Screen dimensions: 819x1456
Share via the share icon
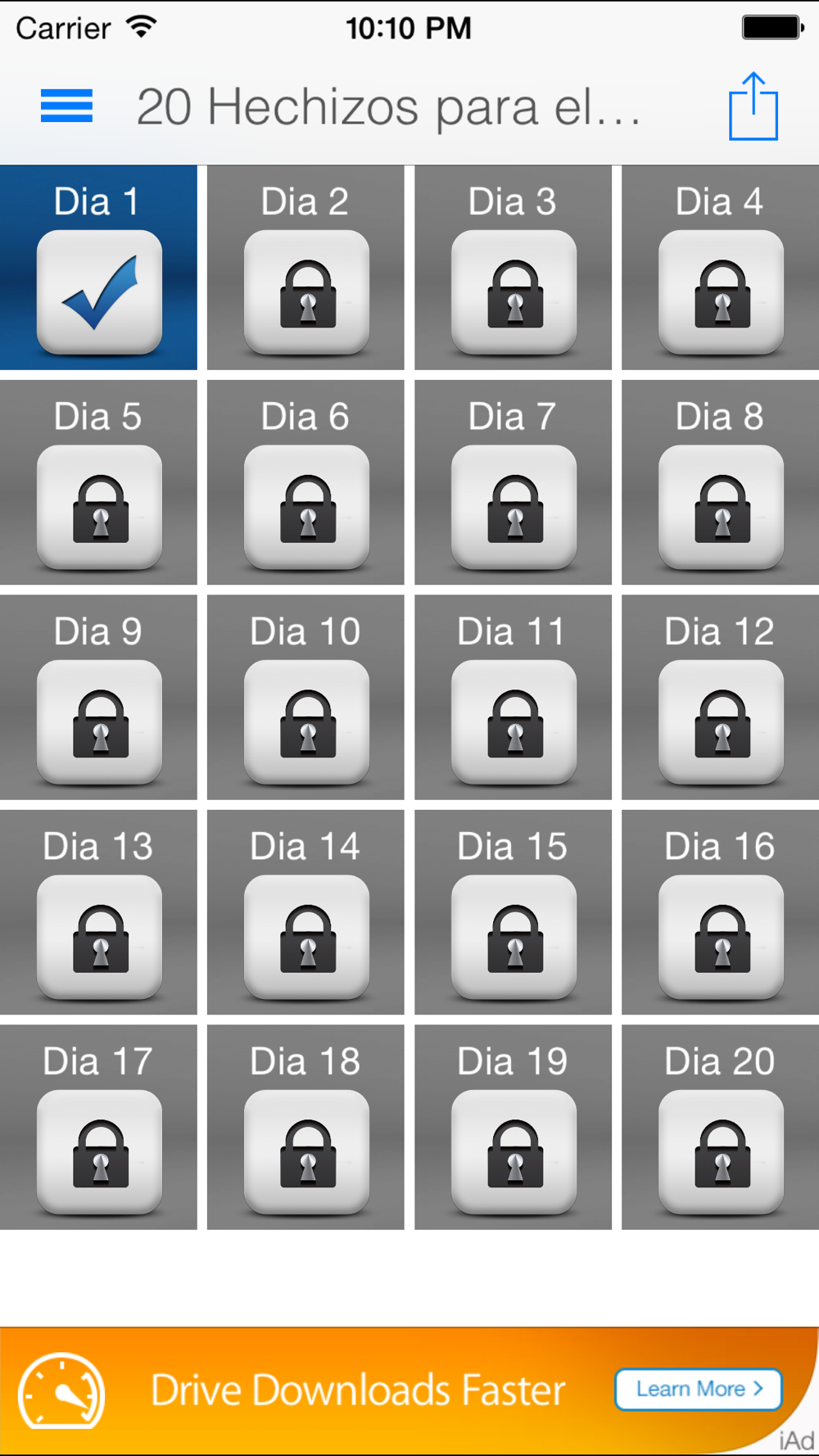753,106
